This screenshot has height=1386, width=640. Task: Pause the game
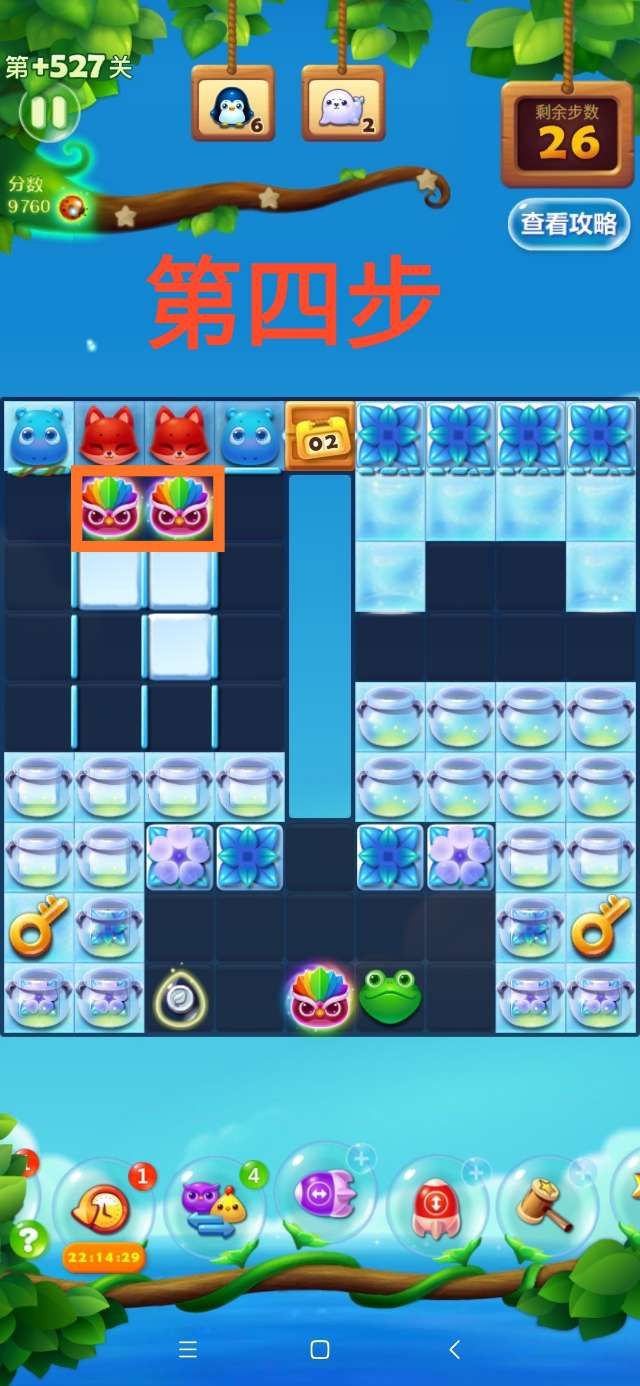[48, 113]
